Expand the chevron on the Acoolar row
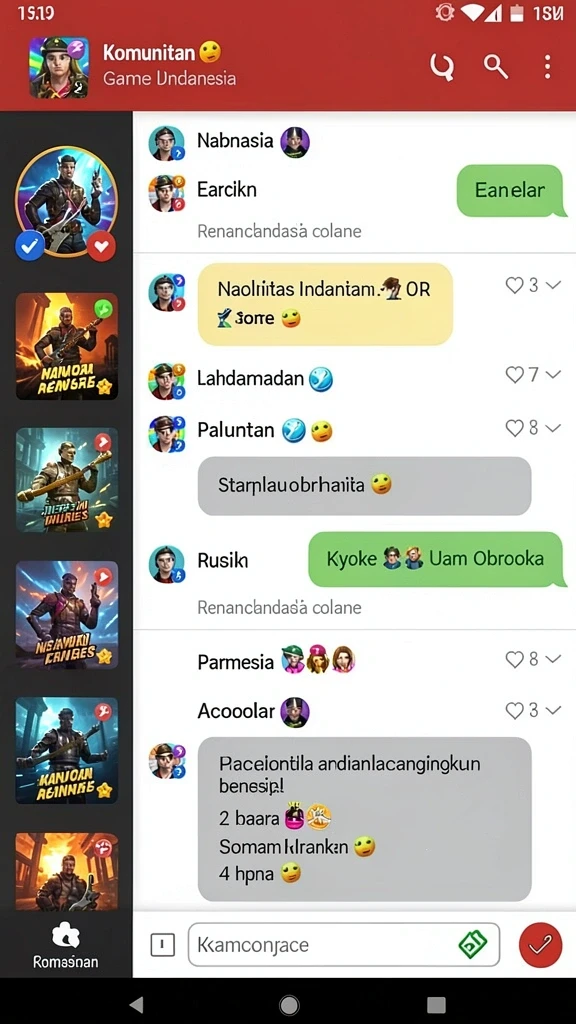This screenshot has width=576, height=1024. (553, 710)
